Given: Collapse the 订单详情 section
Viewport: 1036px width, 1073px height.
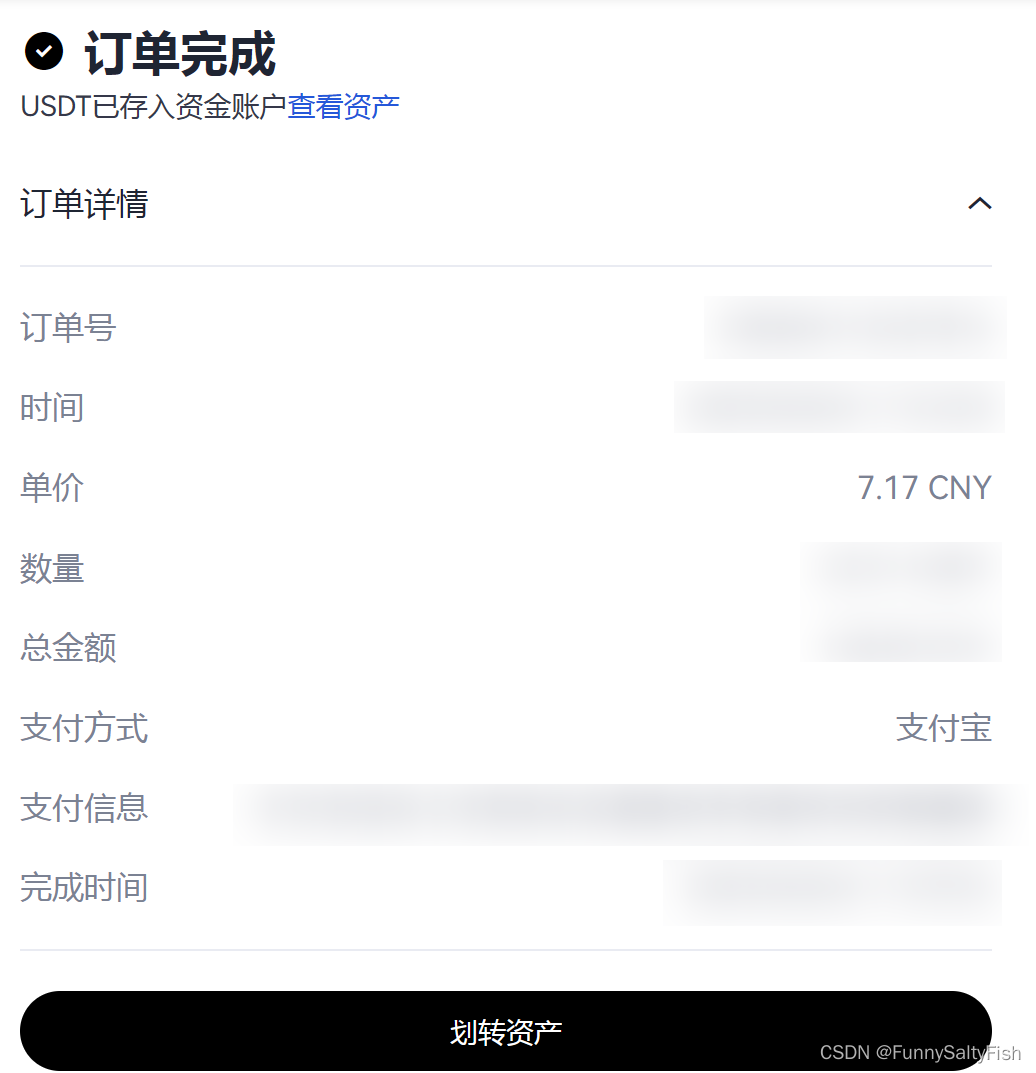Looking at the screenshot, I should [979, 204].
